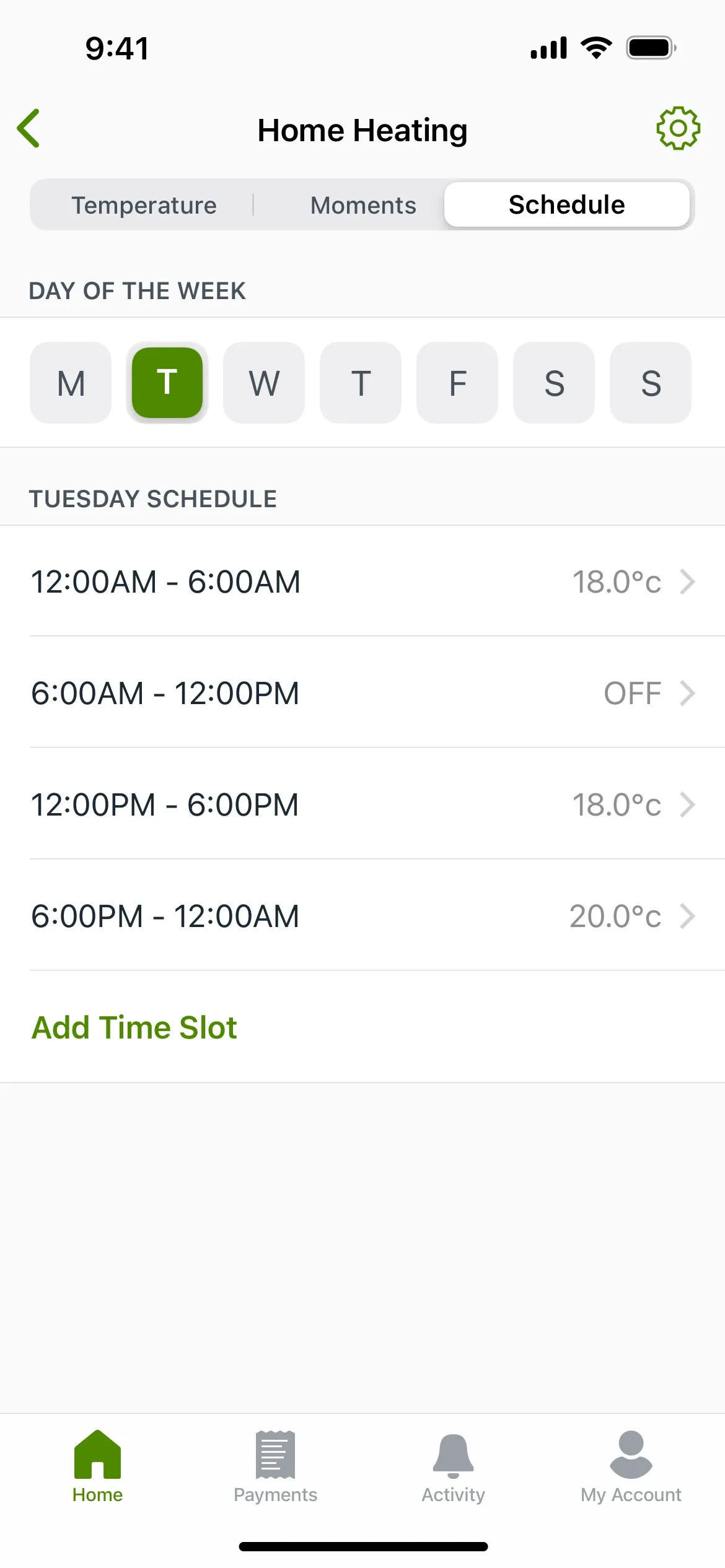Open the 12:00PM - 6:00PM time slot

pos(362,804)
